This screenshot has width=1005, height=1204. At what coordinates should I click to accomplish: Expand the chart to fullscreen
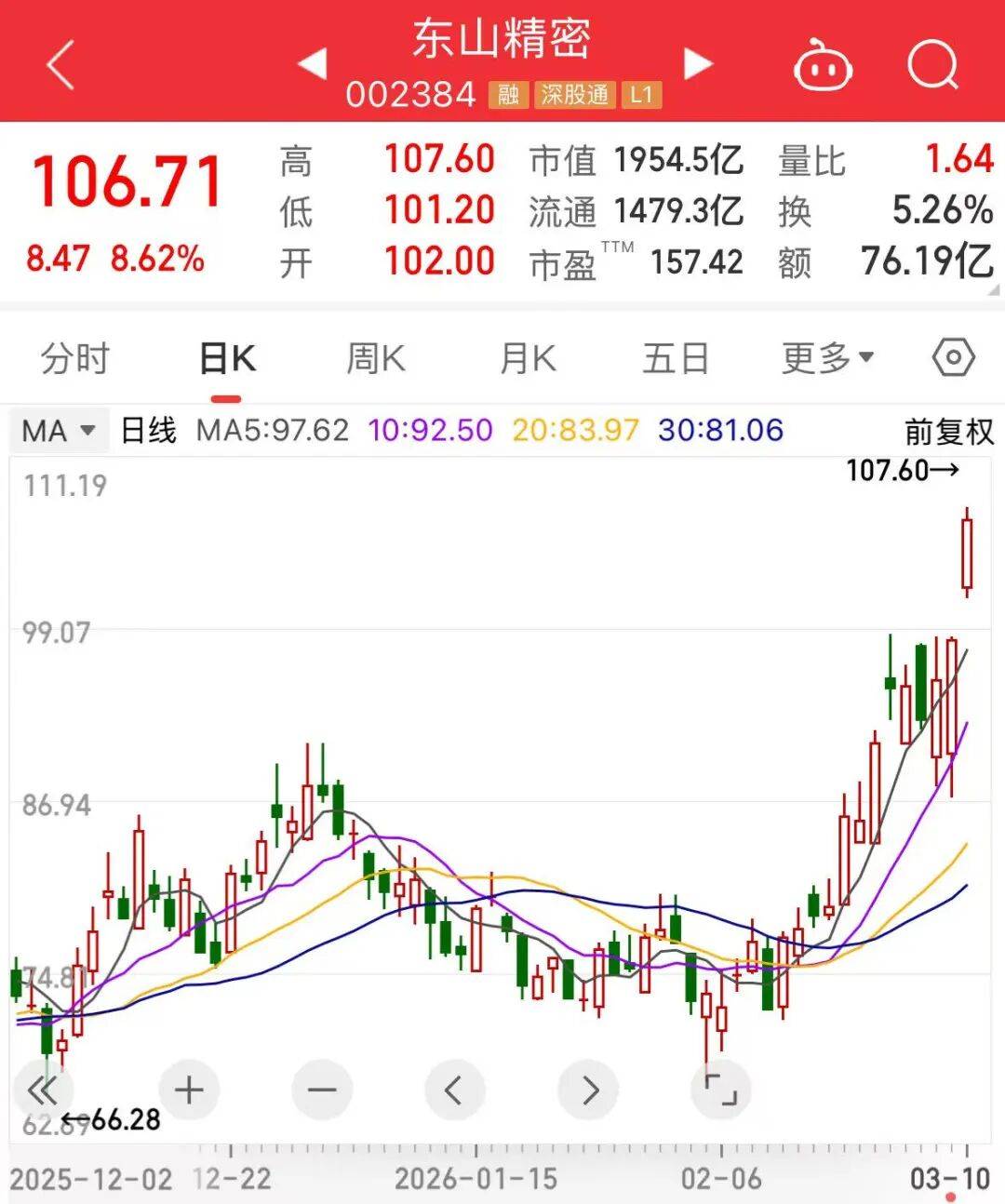(721, 1090)
